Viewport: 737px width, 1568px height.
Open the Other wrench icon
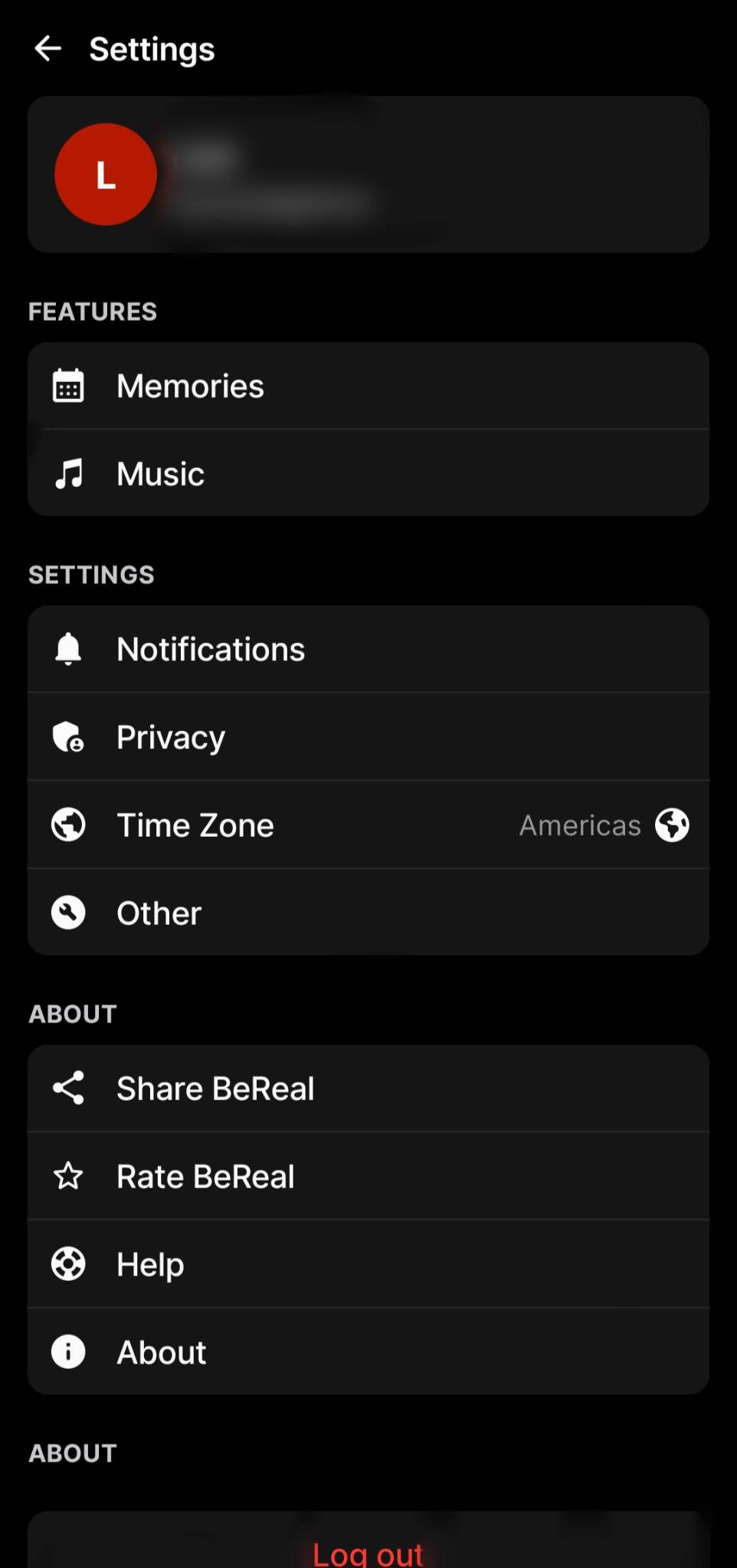(68, 912)
